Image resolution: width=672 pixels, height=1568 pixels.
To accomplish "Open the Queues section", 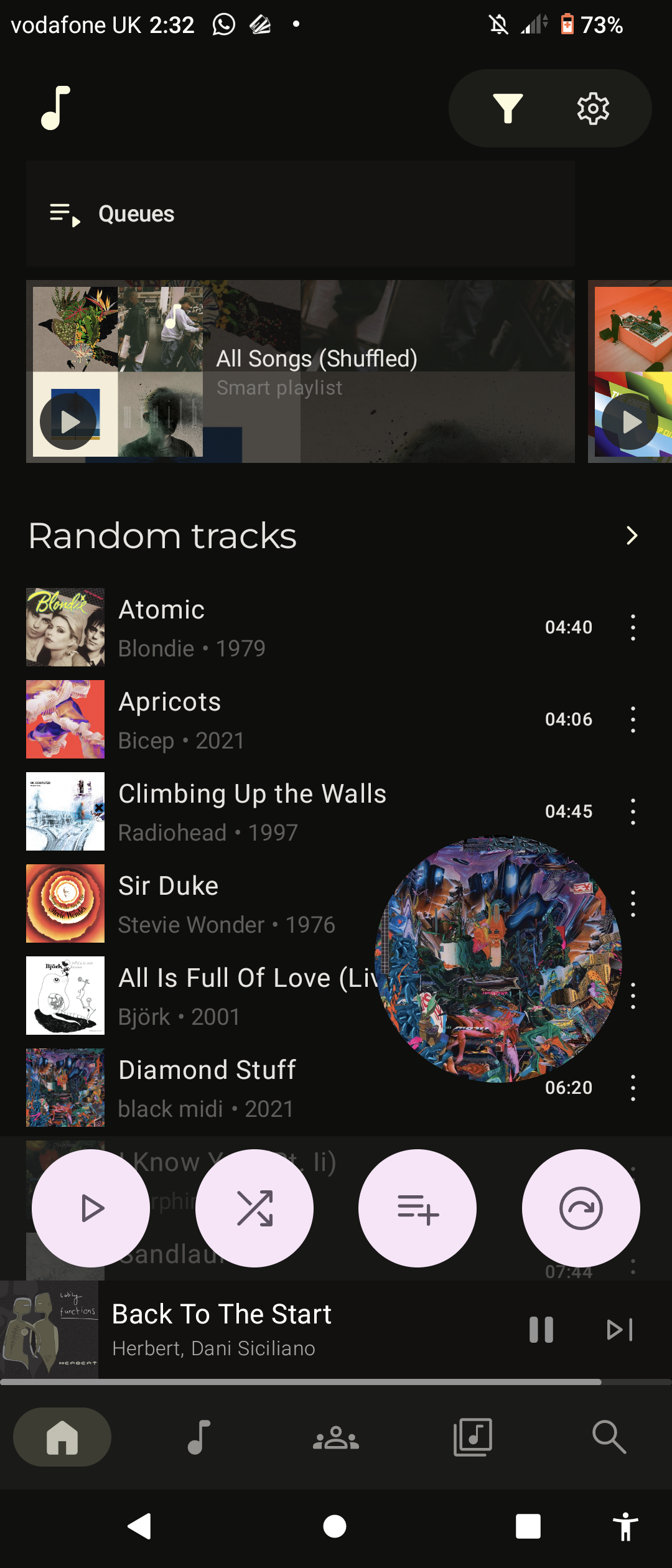I will (x=136, y=214).
